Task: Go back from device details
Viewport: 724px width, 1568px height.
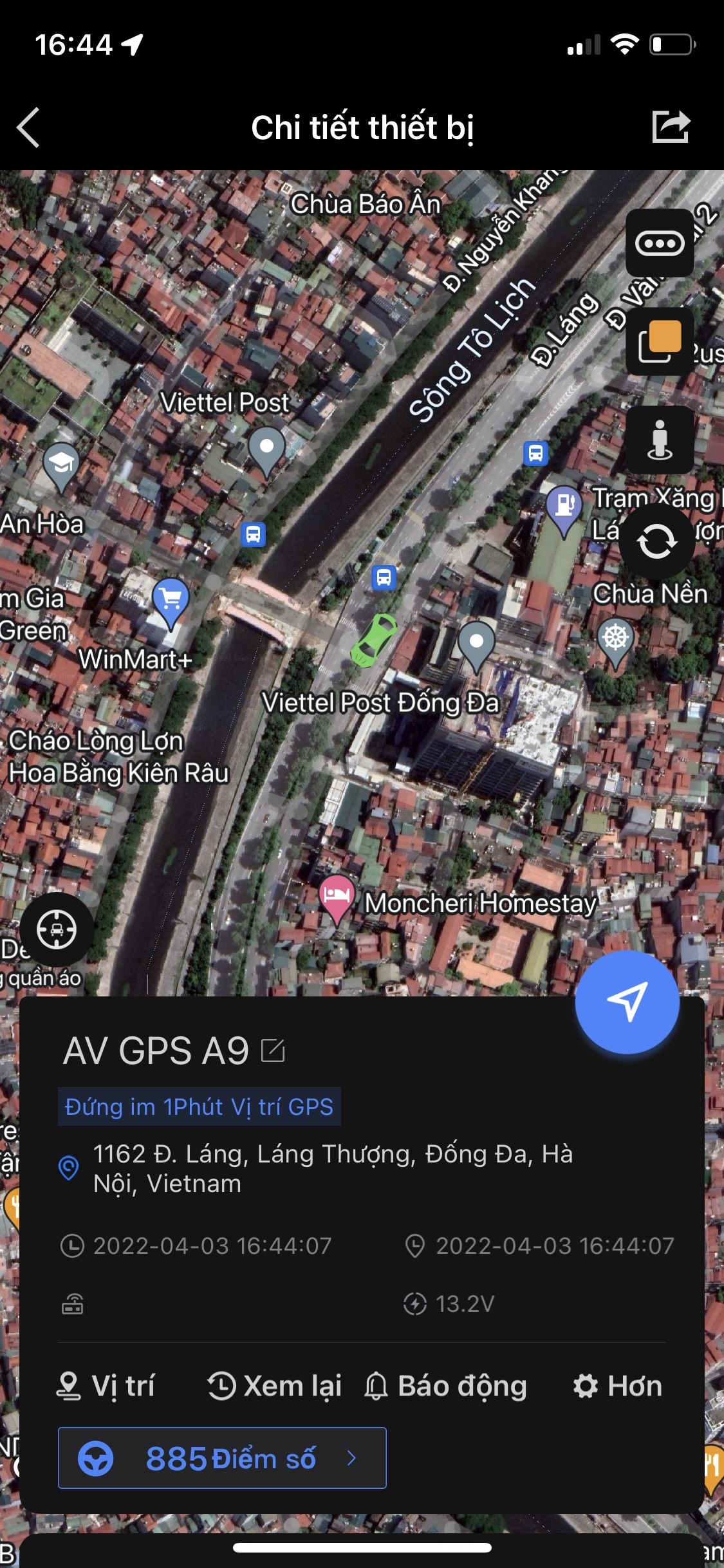Action: pos(30,127)
